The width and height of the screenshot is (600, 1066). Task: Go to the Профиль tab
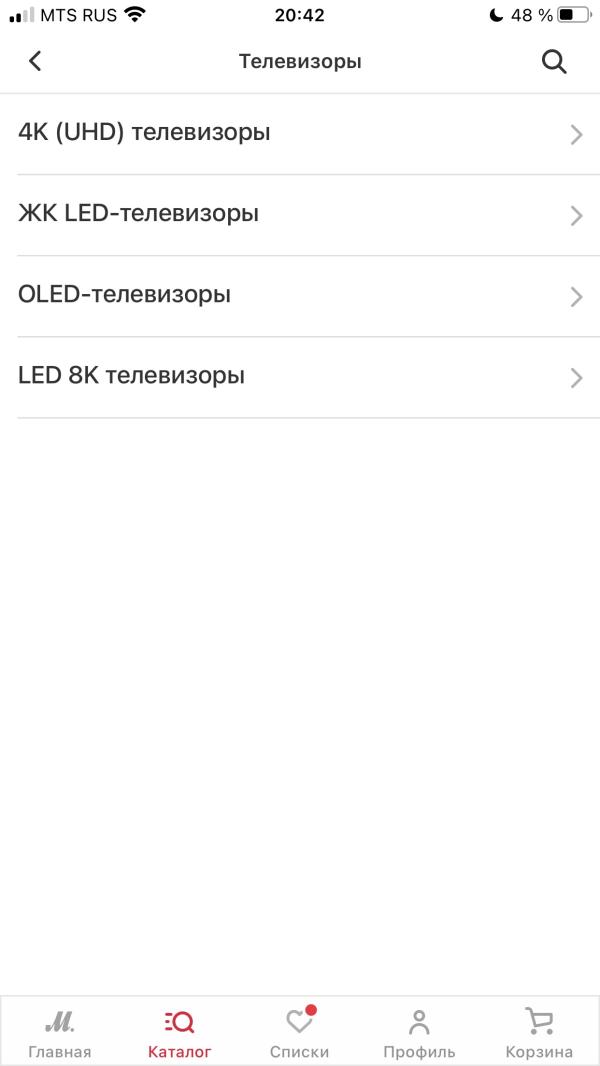tap(419, 1032)
